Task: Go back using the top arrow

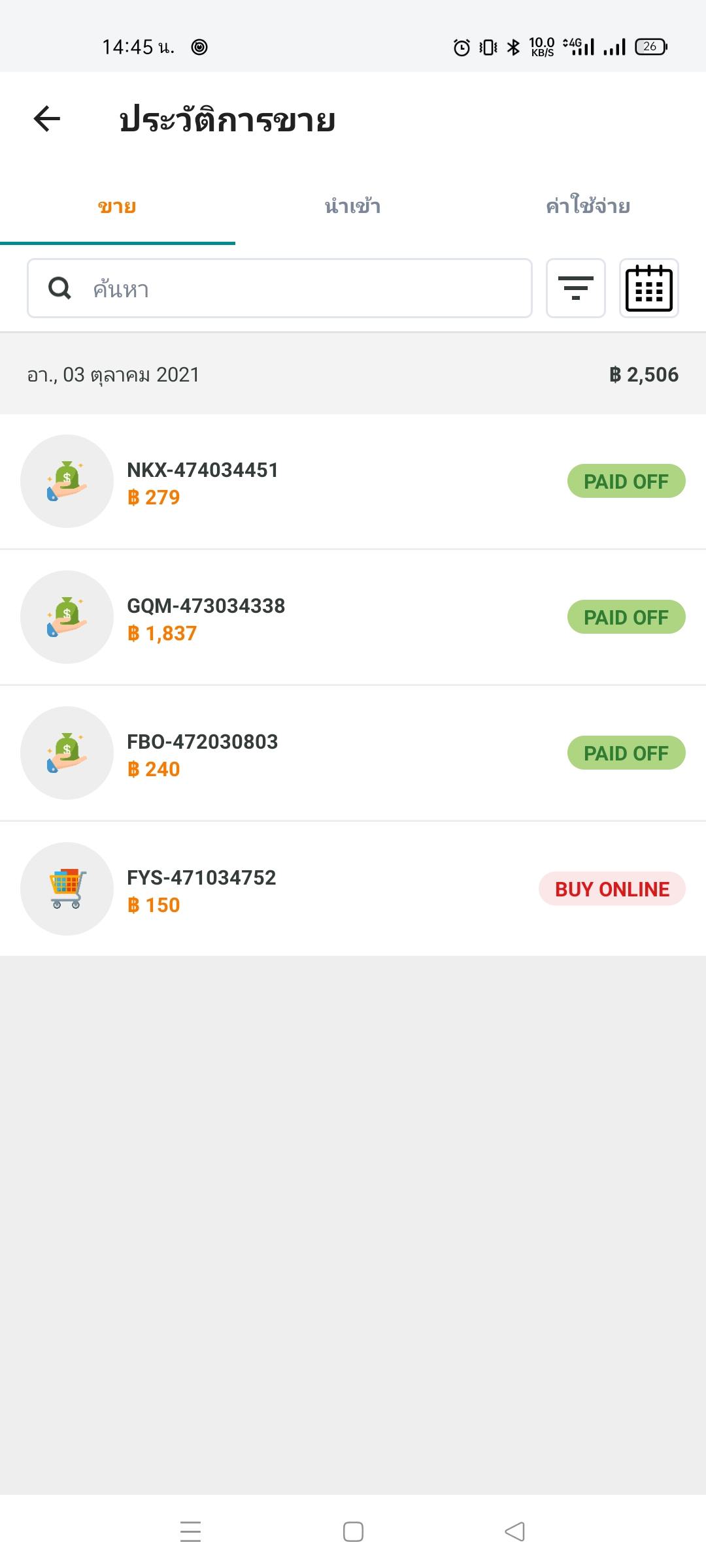Action: (x=47, y=119)
